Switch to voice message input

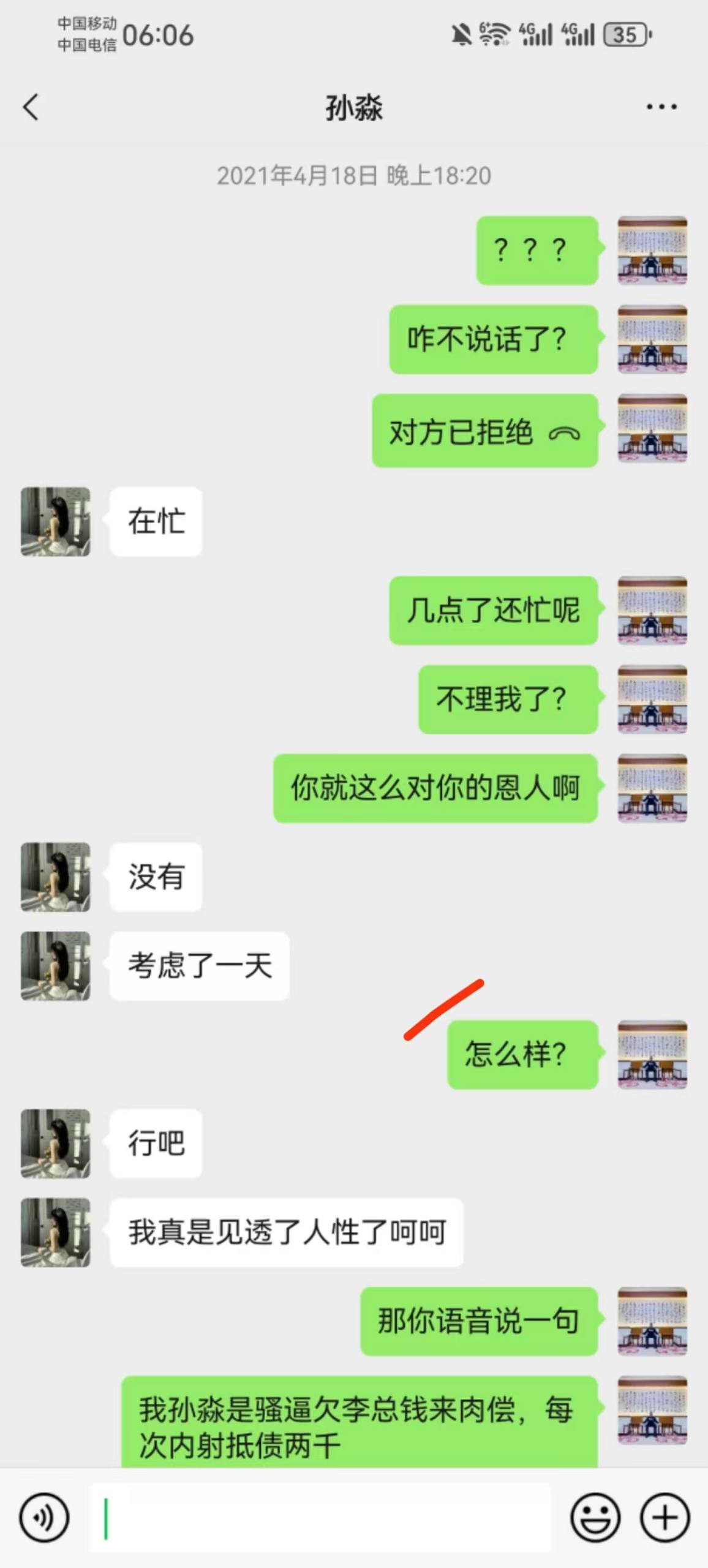pos(43,1517)
